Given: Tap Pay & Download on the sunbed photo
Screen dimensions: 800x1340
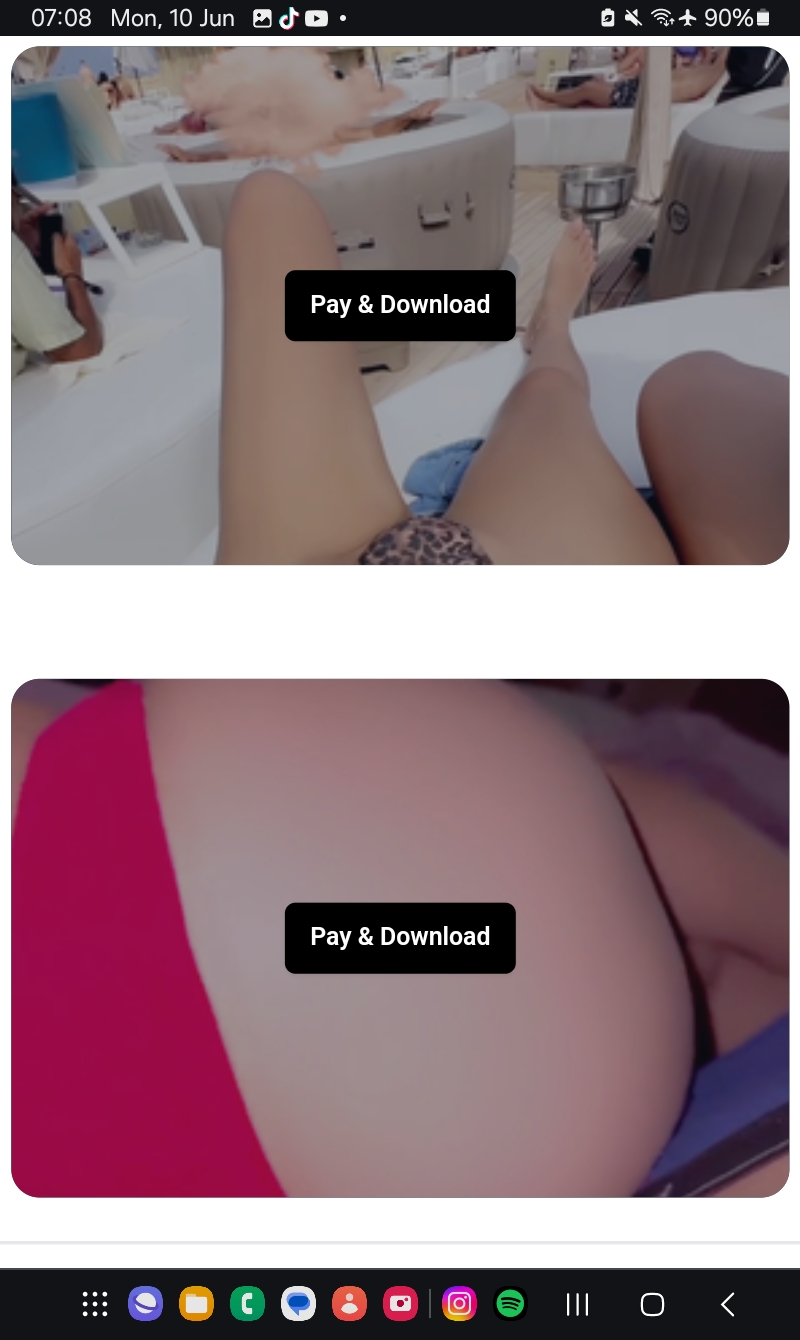Looking at the screenshot, I should 400,305.
